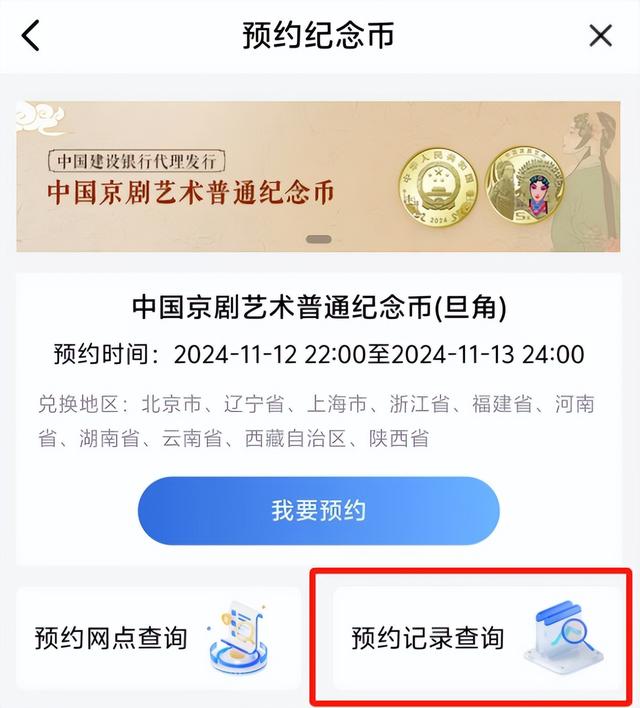The width and height of the screenshot is (640, 708).
Task: Tap the 我要预约 button
Action: click(318, 511)
